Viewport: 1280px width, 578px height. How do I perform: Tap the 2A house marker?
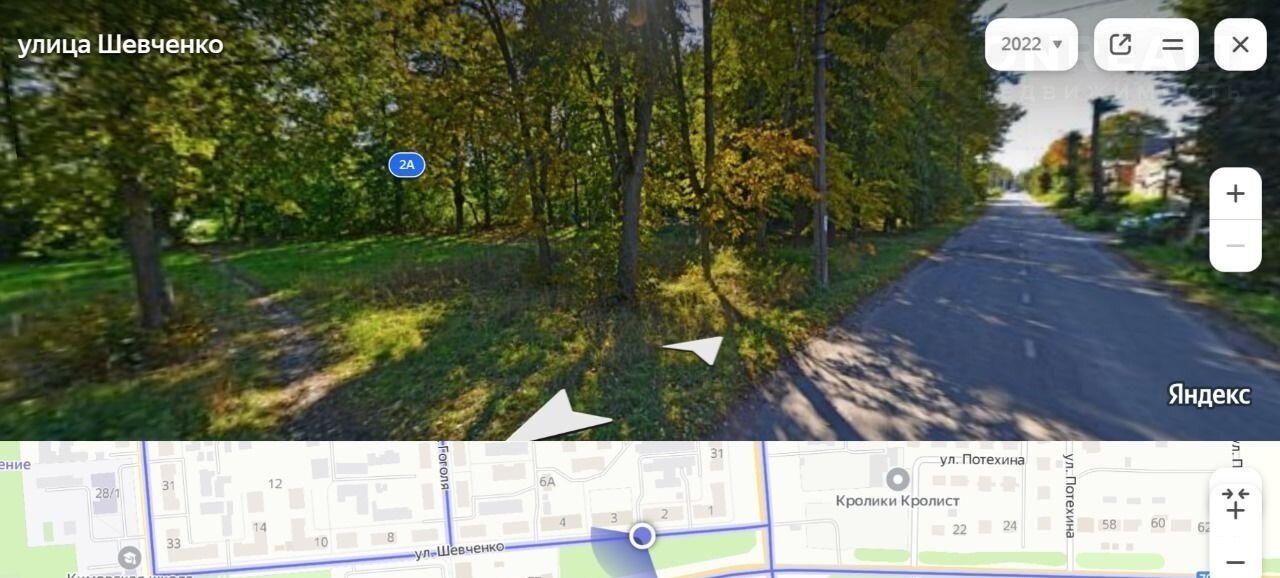tap(406, 165)
